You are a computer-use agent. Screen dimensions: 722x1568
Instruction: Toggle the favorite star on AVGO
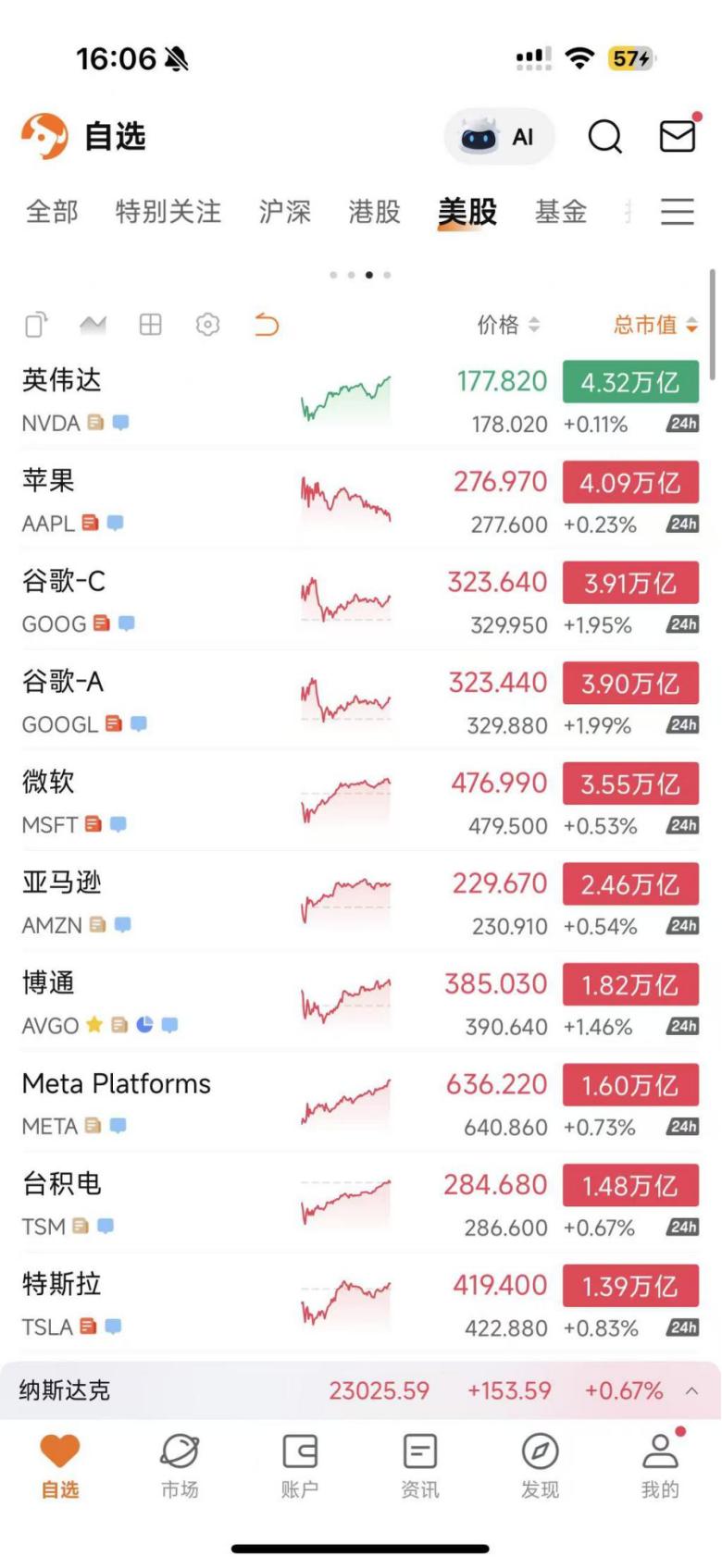click(93, 1025)
